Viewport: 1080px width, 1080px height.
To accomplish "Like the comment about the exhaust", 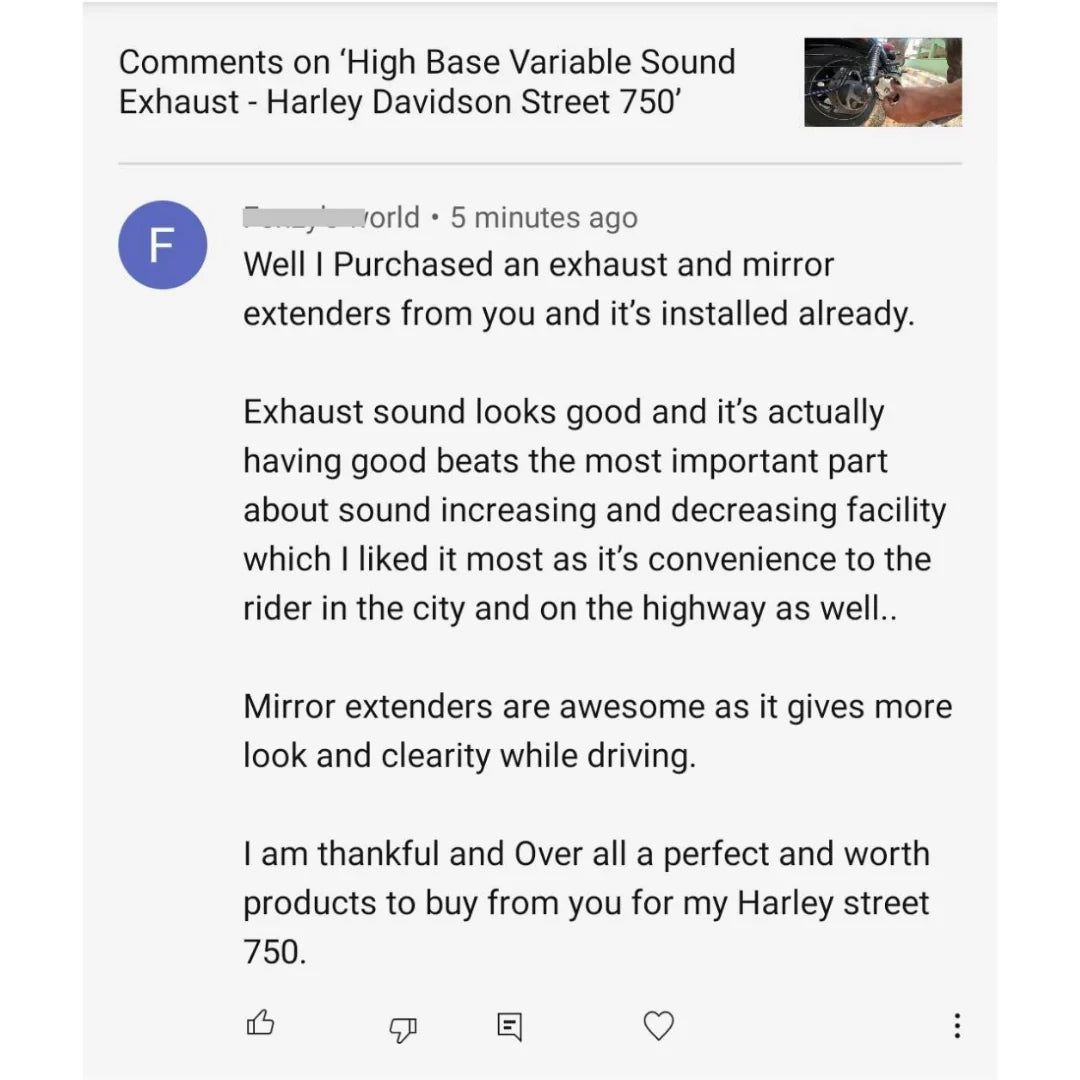I will click(x=260, y=1022).
